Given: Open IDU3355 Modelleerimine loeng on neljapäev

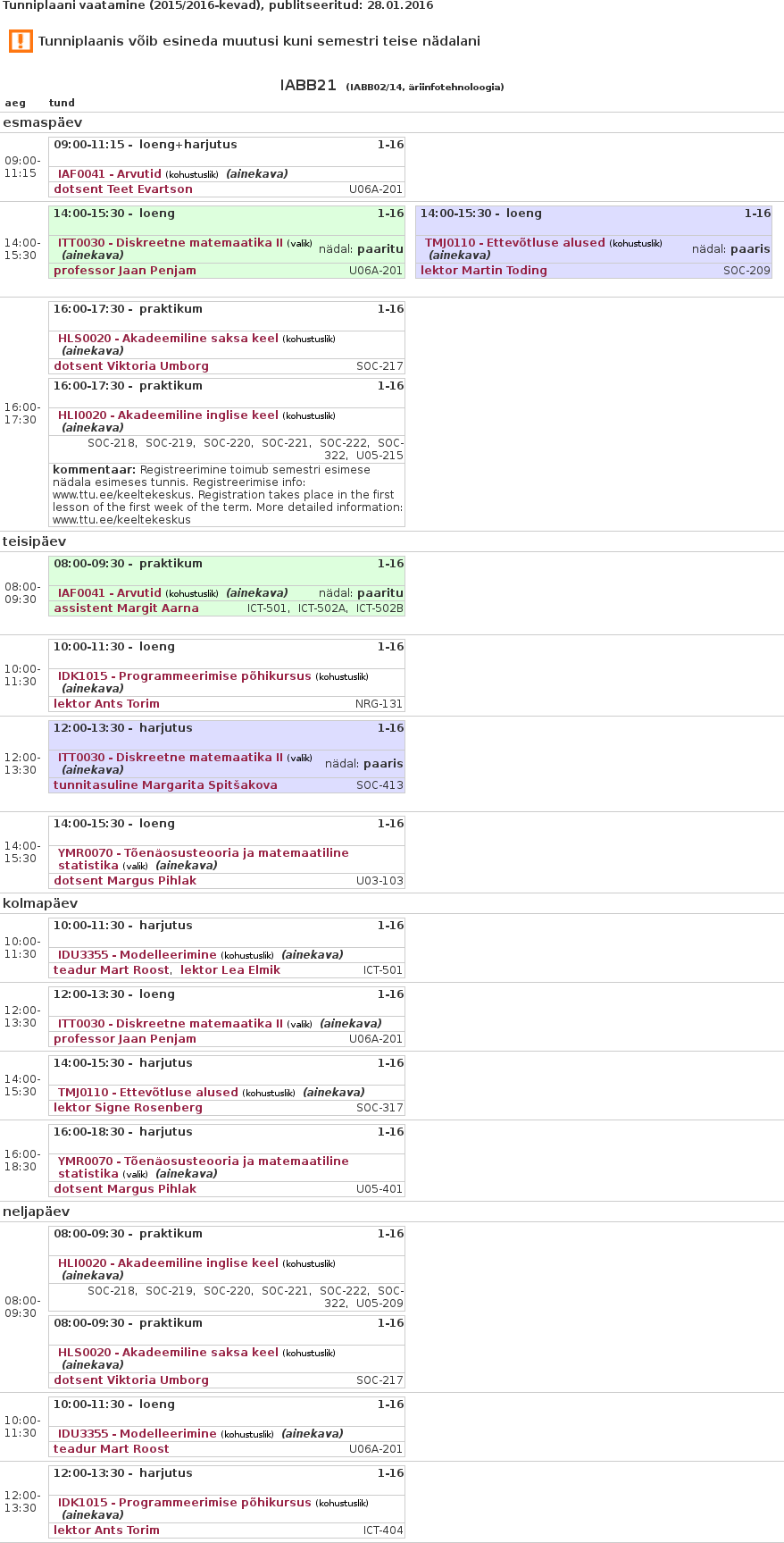Looking at the screenshot, I should tap(137, 1434).
